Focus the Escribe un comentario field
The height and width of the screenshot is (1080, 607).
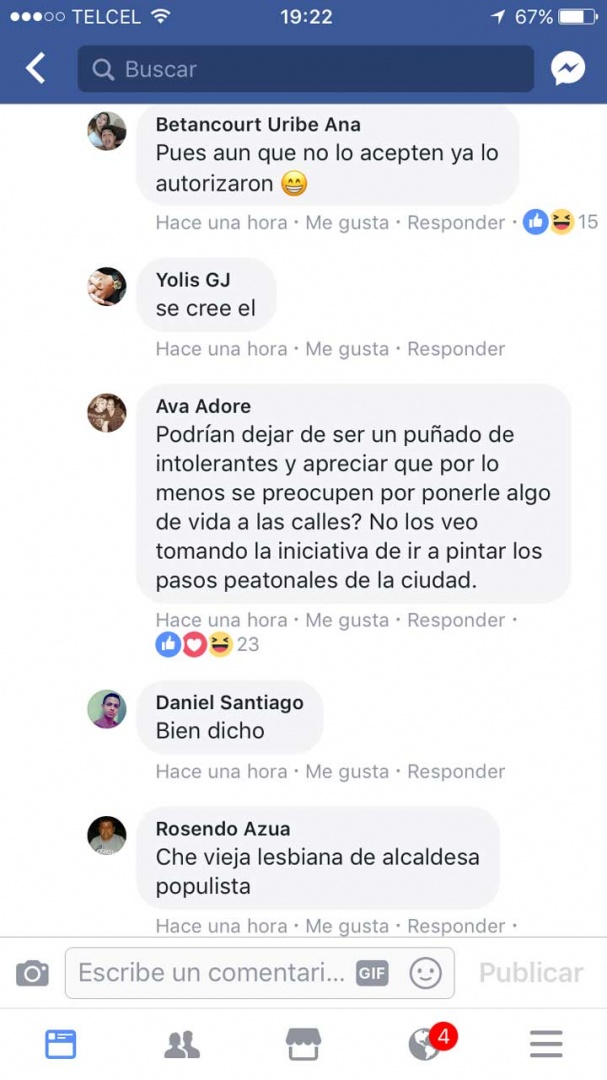click(210, 973)
